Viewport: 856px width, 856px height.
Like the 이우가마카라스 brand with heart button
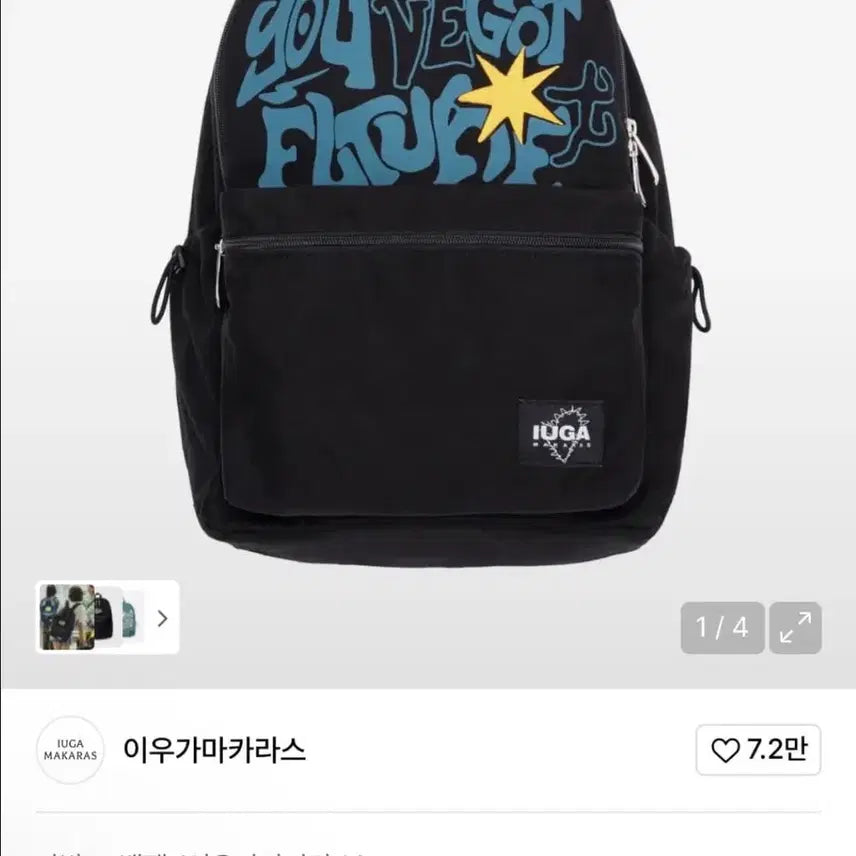click(x=758, y=750)
